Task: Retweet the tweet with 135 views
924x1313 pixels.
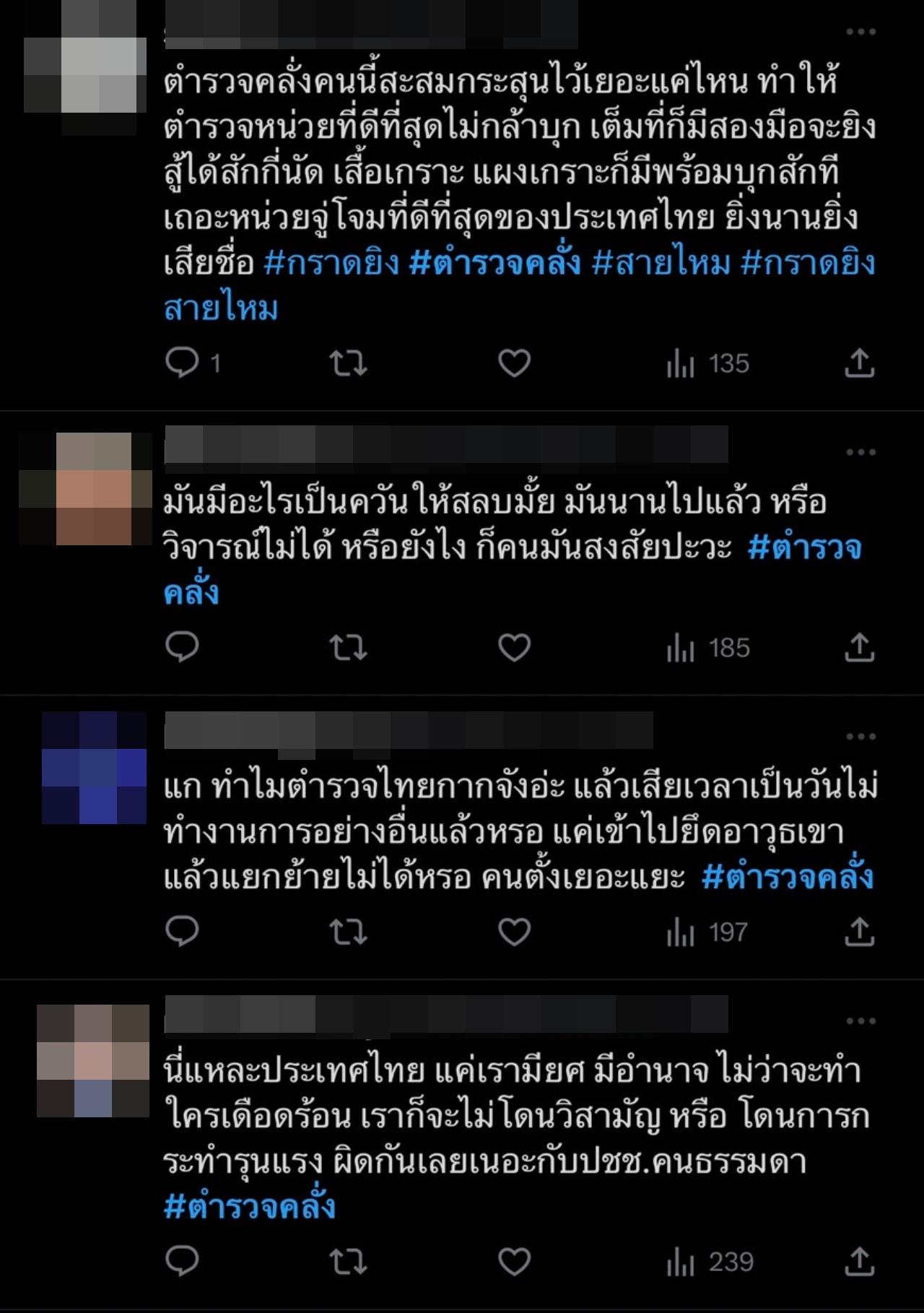Action: pyautogui.click(x=349, y=363)
